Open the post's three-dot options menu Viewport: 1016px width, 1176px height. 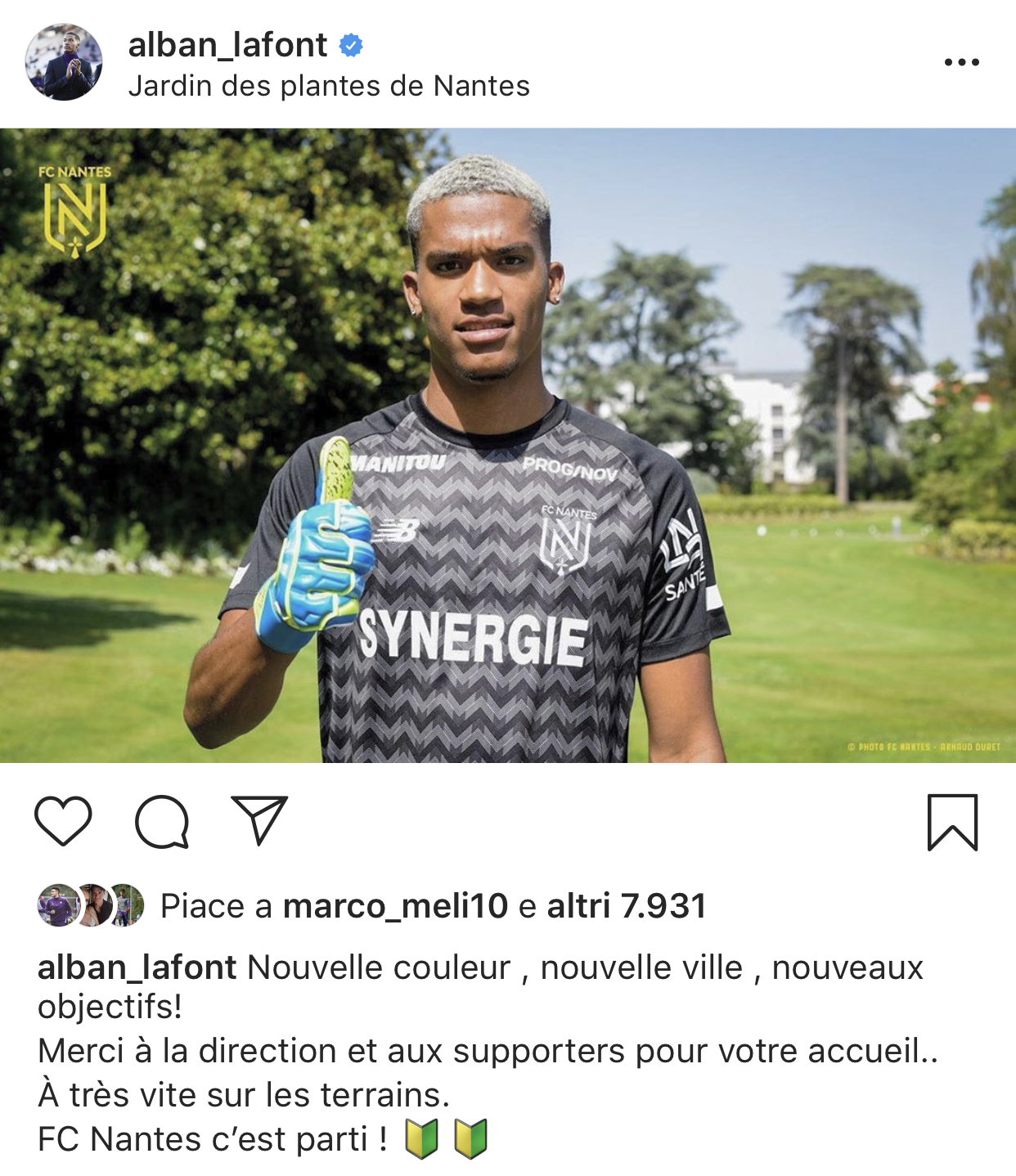coord(961,62)
